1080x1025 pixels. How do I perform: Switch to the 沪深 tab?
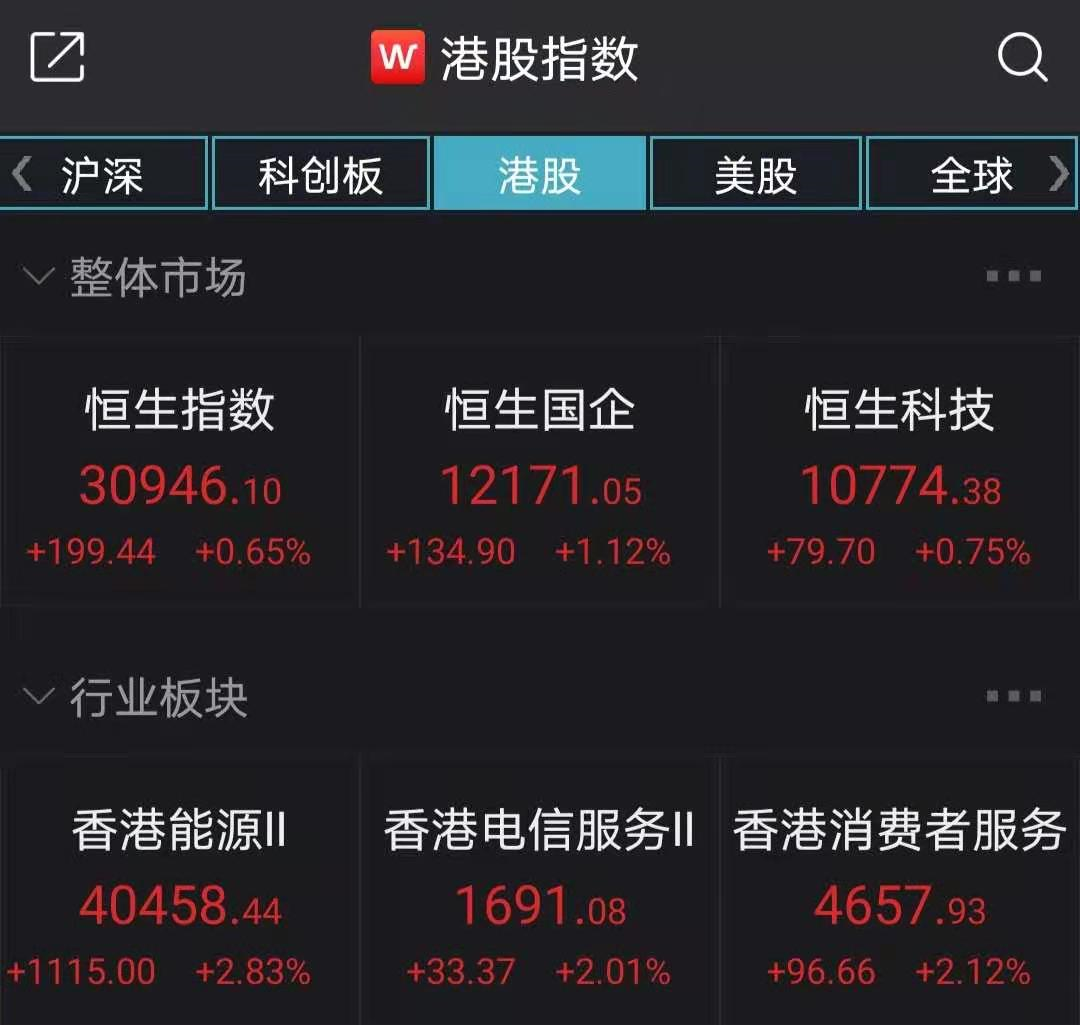pyautogui.click(x=102, y=175)
